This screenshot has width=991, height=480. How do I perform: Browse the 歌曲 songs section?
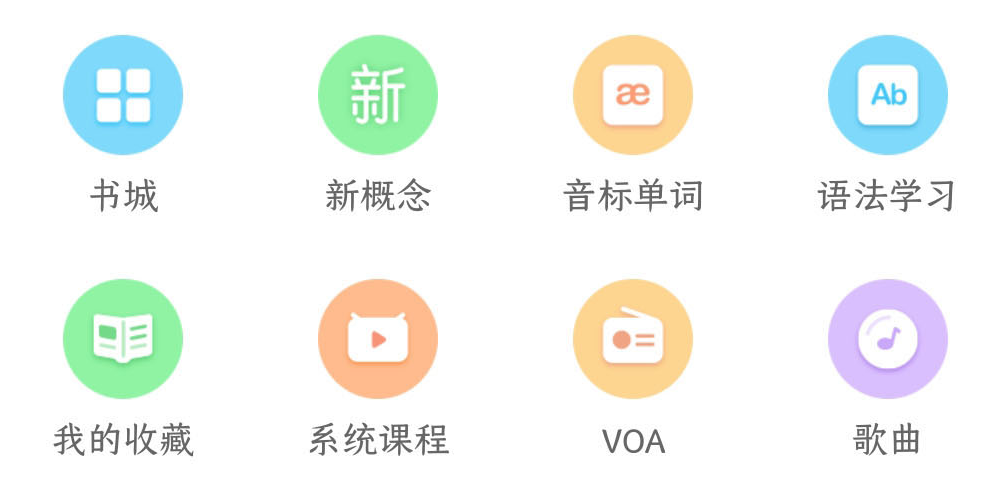point(888,339)
